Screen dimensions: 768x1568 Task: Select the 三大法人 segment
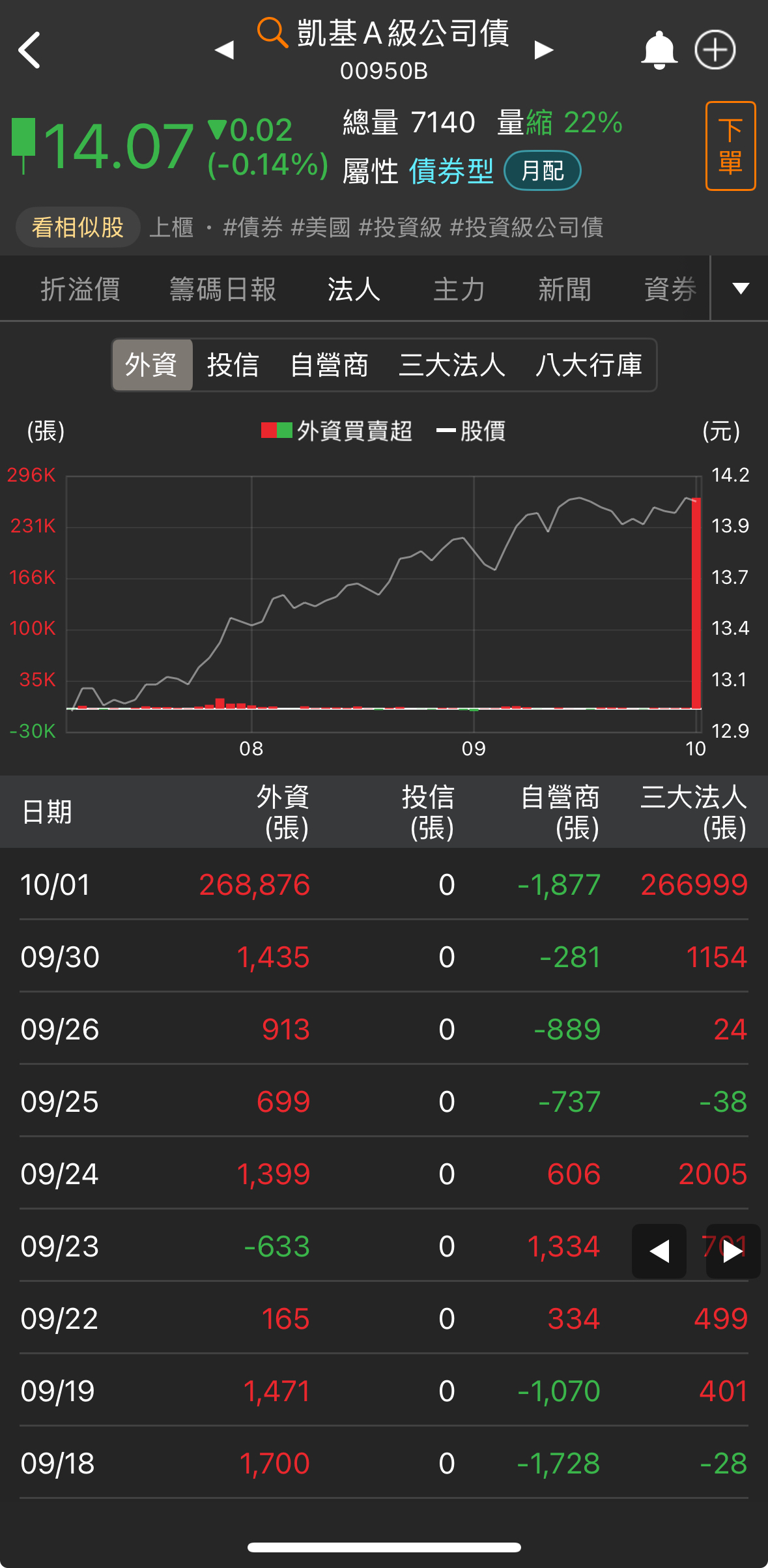point(451,365)
